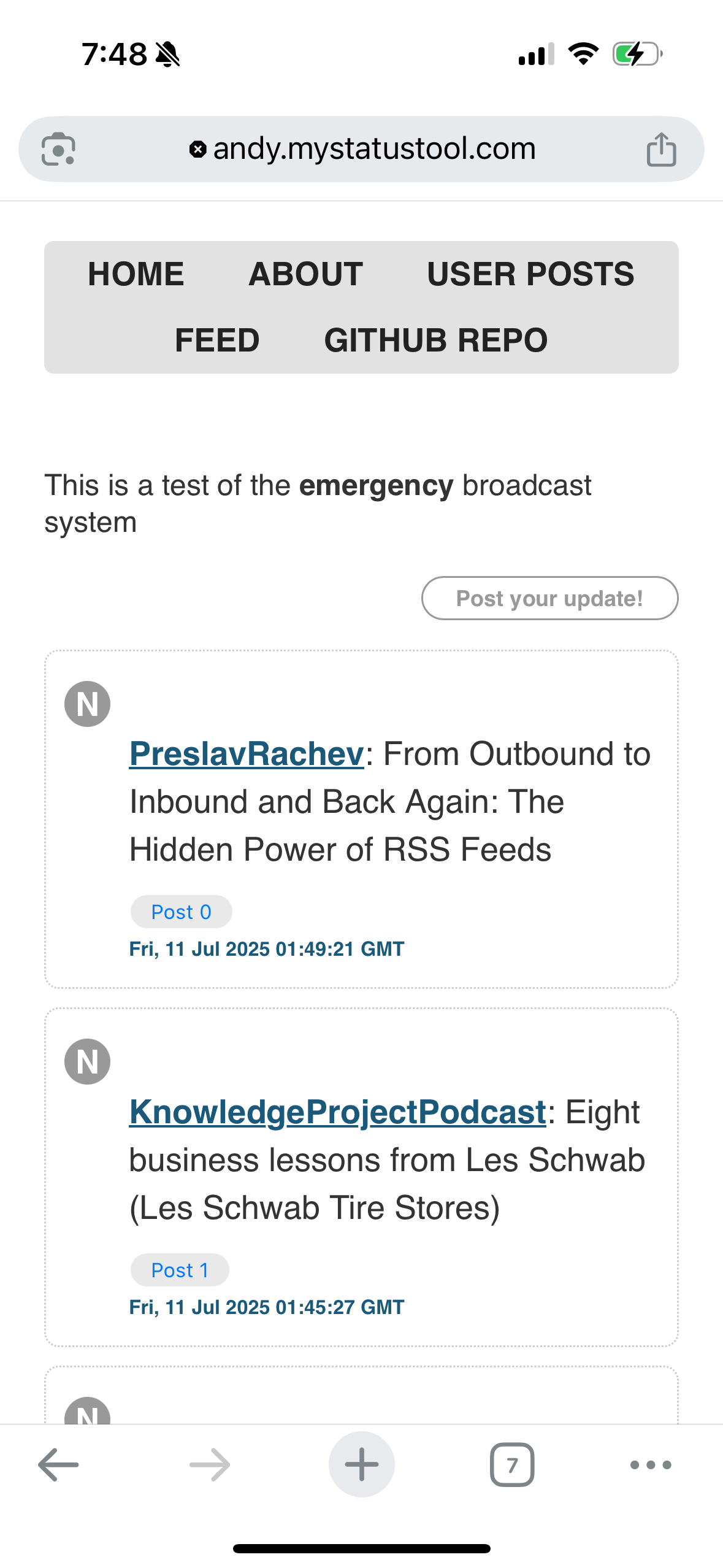The width and height of the screenshot is (723, 1568).
Task: Share this page via share icon
Action: 661,149
